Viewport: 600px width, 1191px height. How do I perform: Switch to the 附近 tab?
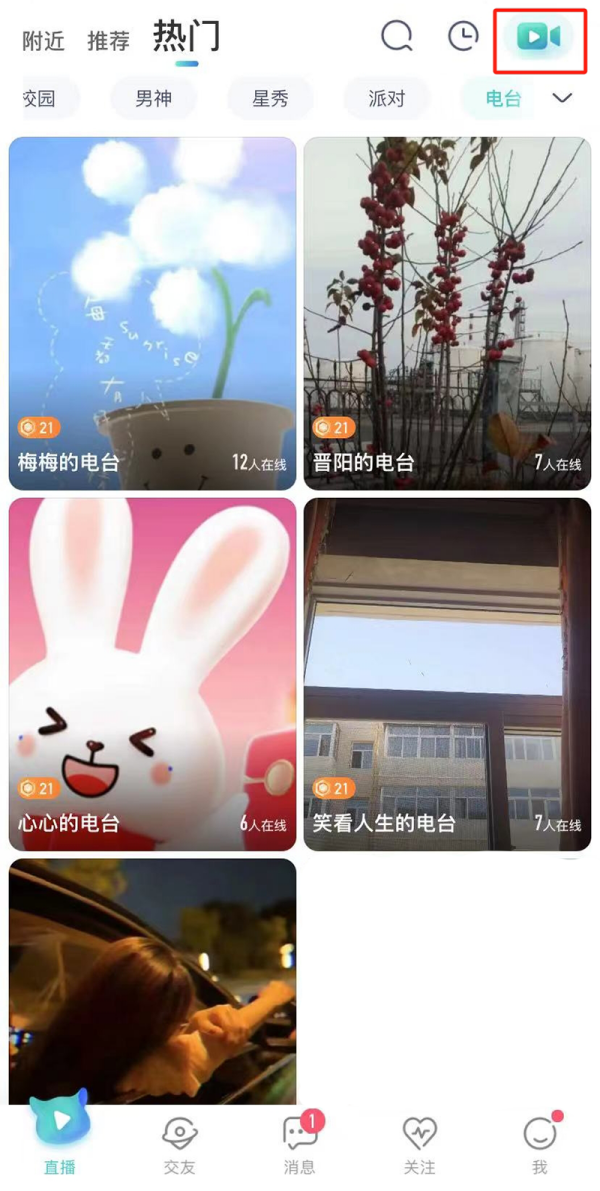43,41
